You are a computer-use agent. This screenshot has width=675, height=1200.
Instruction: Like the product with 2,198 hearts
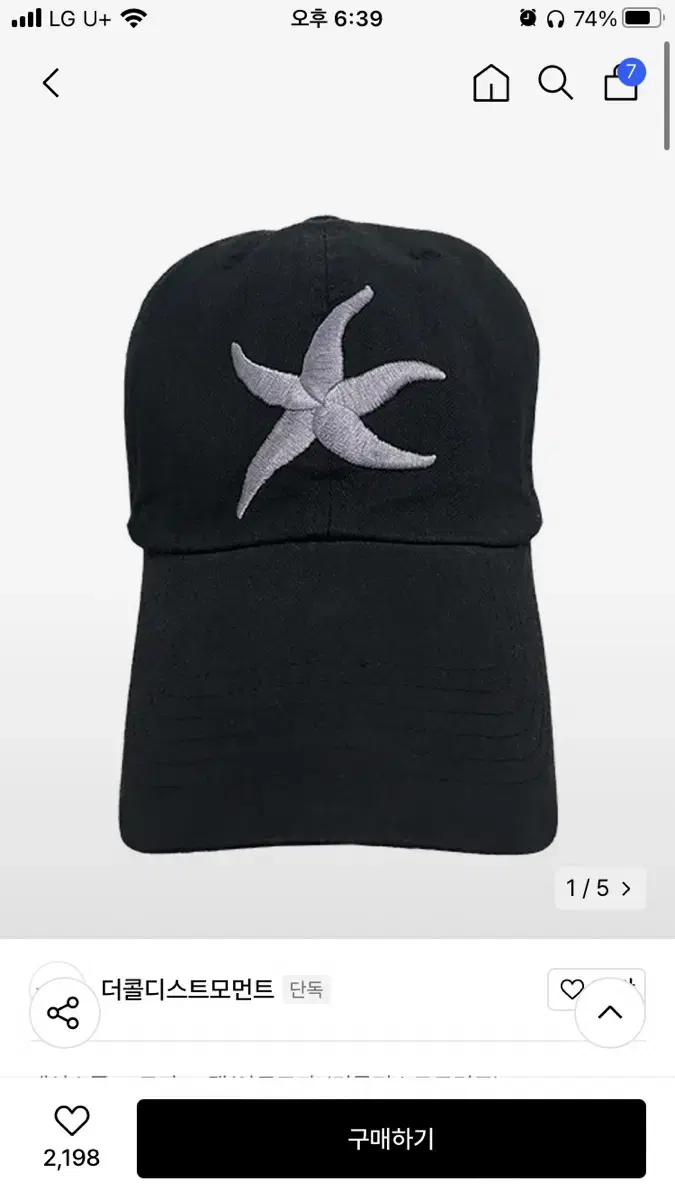[x=71, y=1121]
